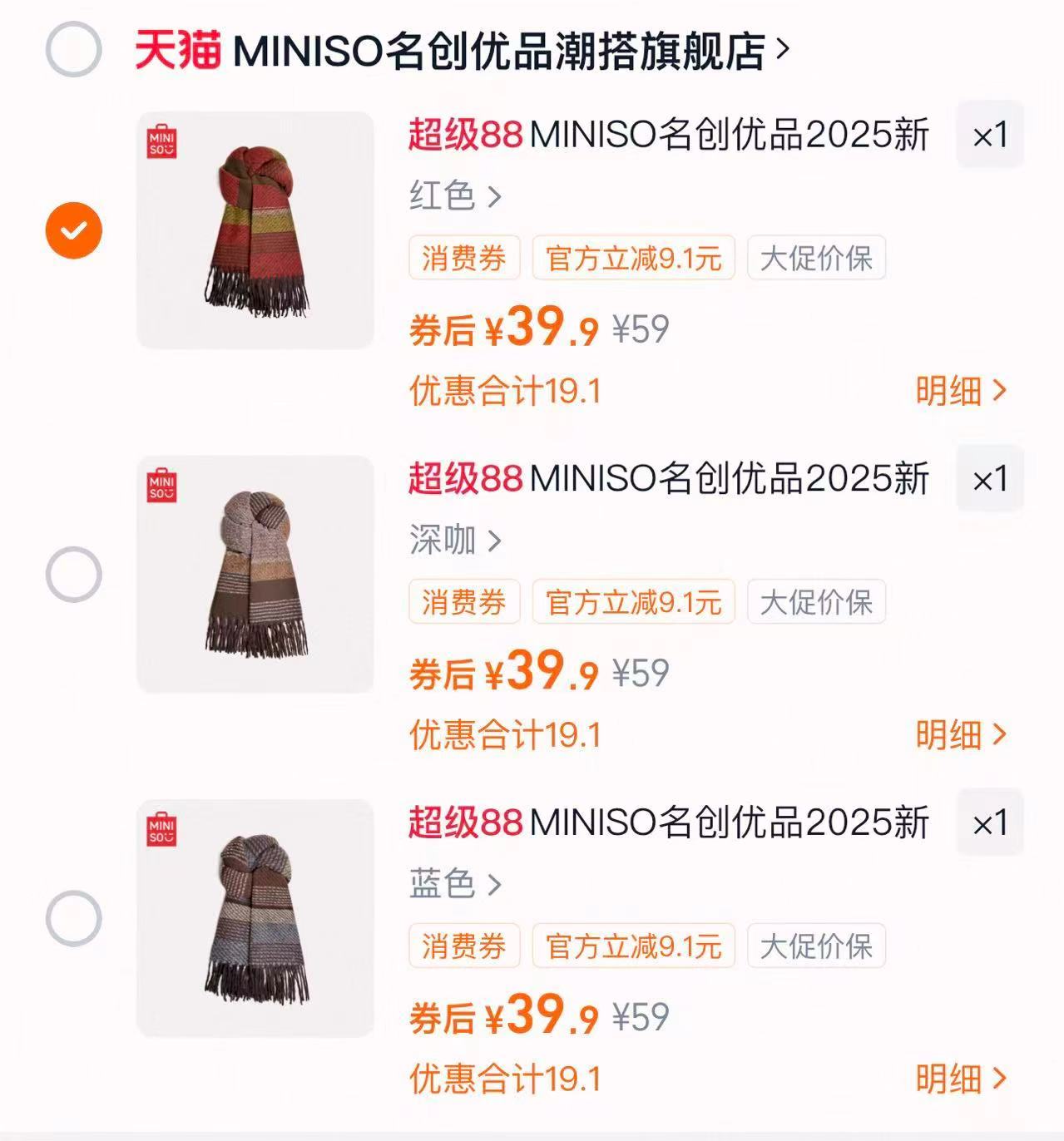This screenshot has height=1141, width=1064.
Task: Click the 消费券 tag on the 蓝色 scarf
Action: tap(463, 946)
